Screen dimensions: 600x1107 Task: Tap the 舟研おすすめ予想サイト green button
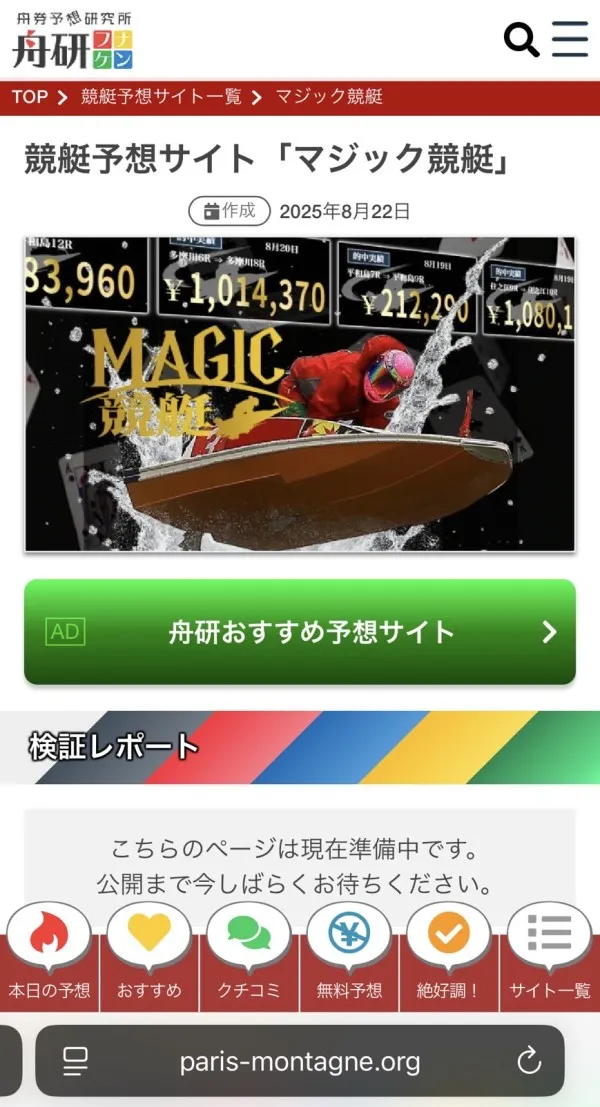point(300,632)
